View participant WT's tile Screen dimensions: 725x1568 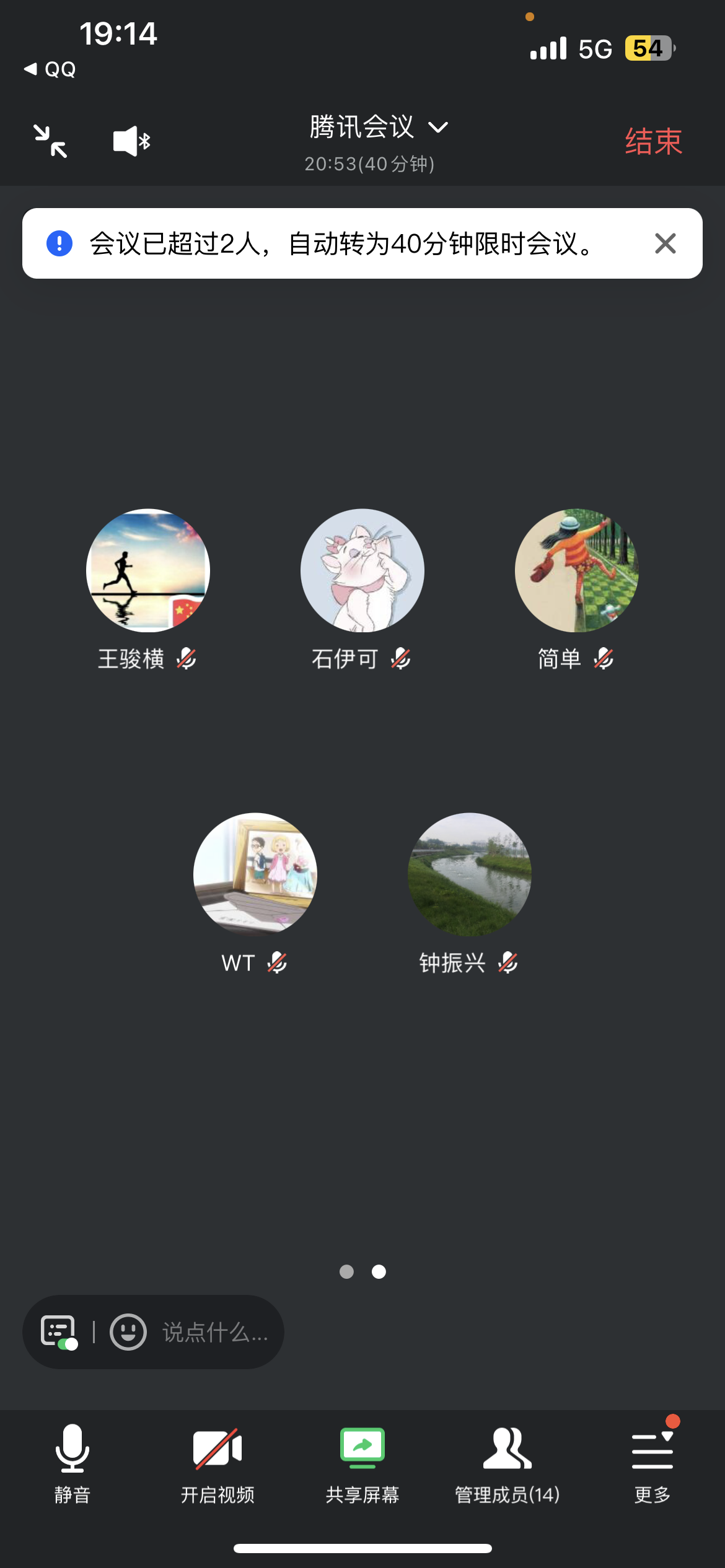pos(255,874)
